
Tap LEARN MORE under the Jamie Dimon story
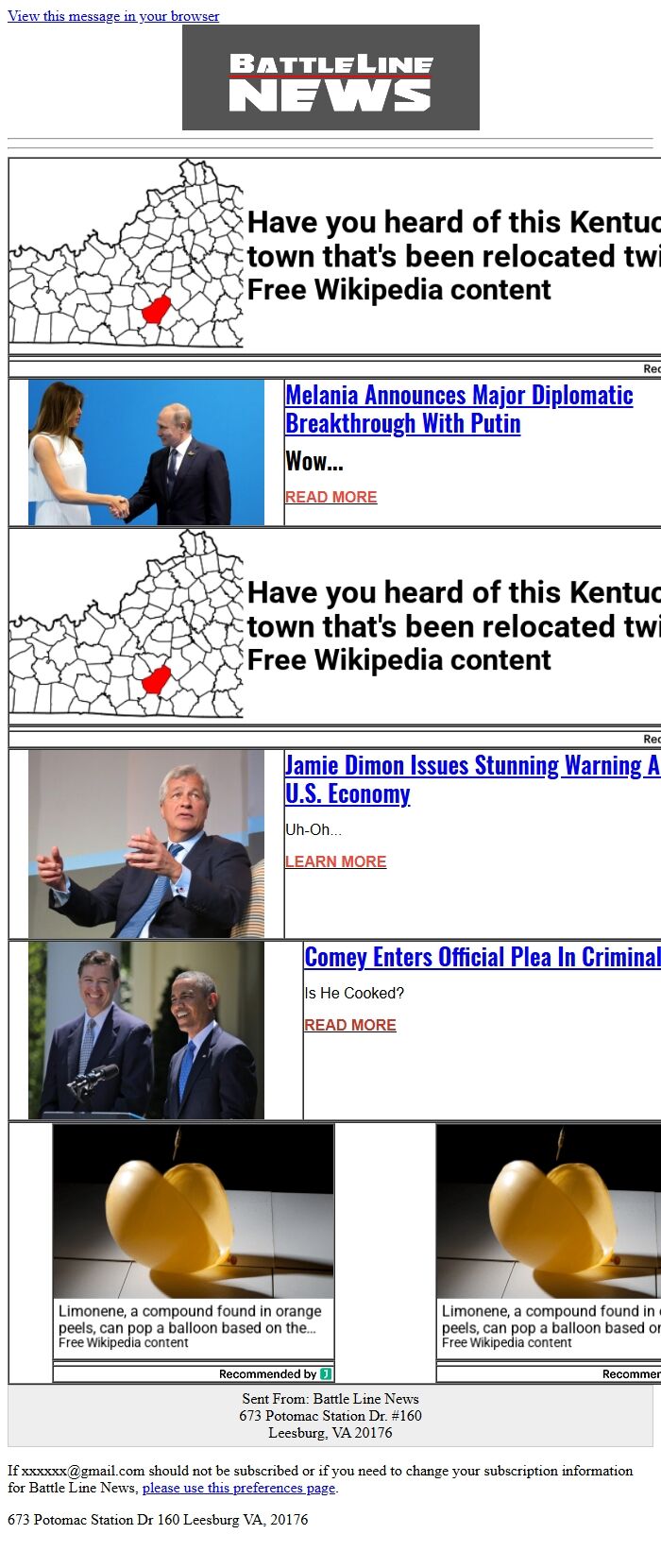(x=336, y=861)
